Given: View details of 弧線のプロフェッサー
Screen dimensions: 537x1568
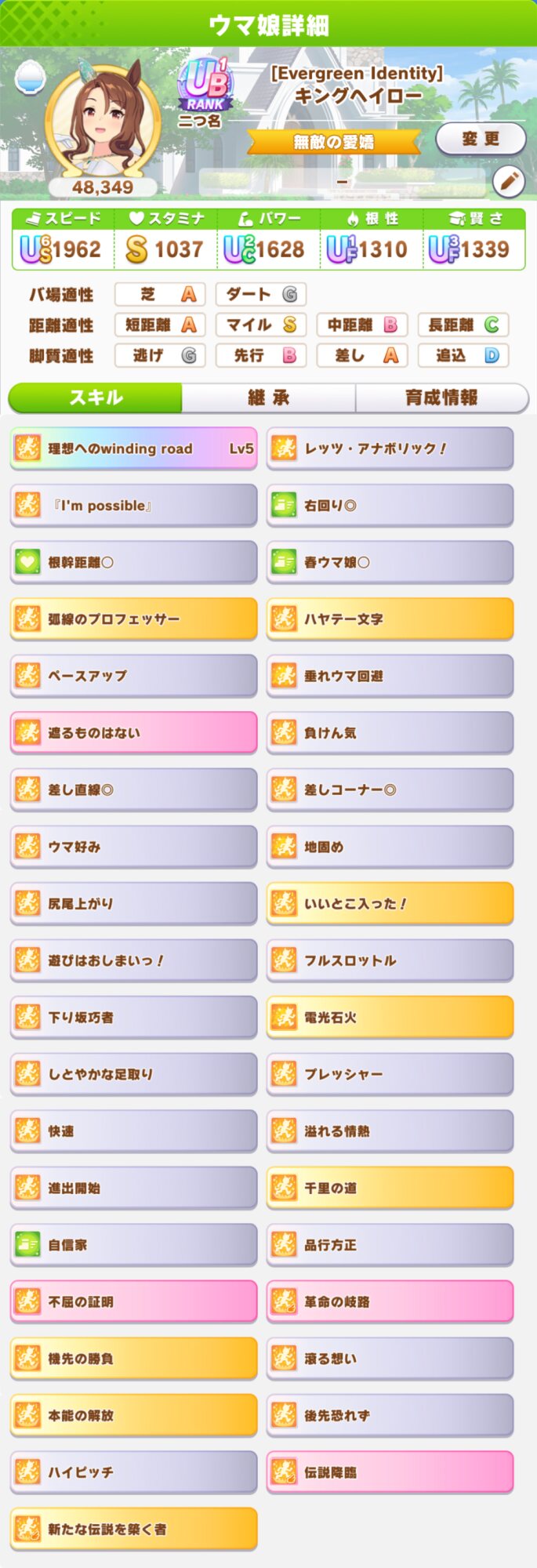Looking at the screenshot, I should (x=133, y=619).
